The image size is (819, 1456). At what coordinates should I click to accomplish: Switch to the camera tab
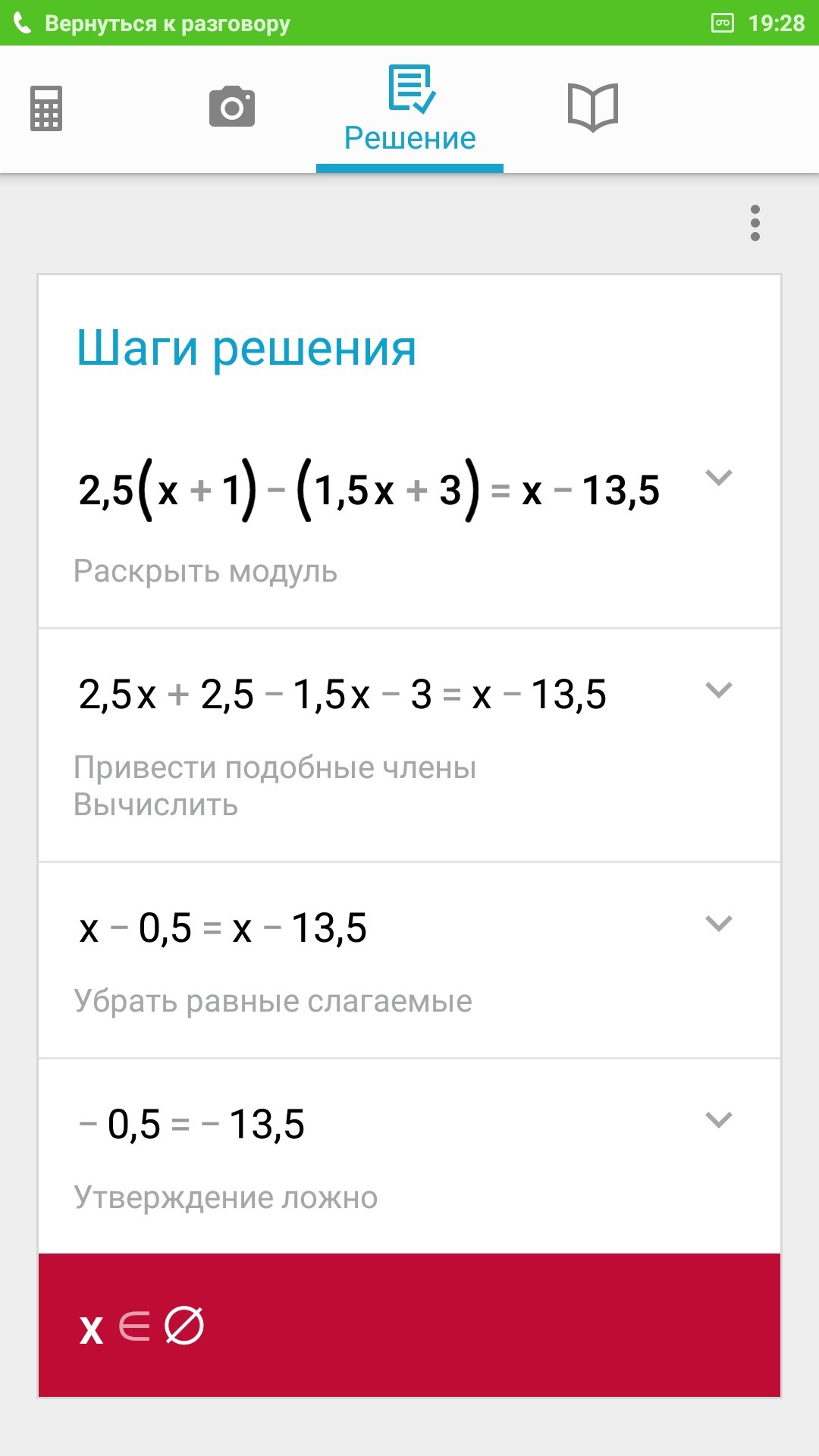[x=232, y=107]
